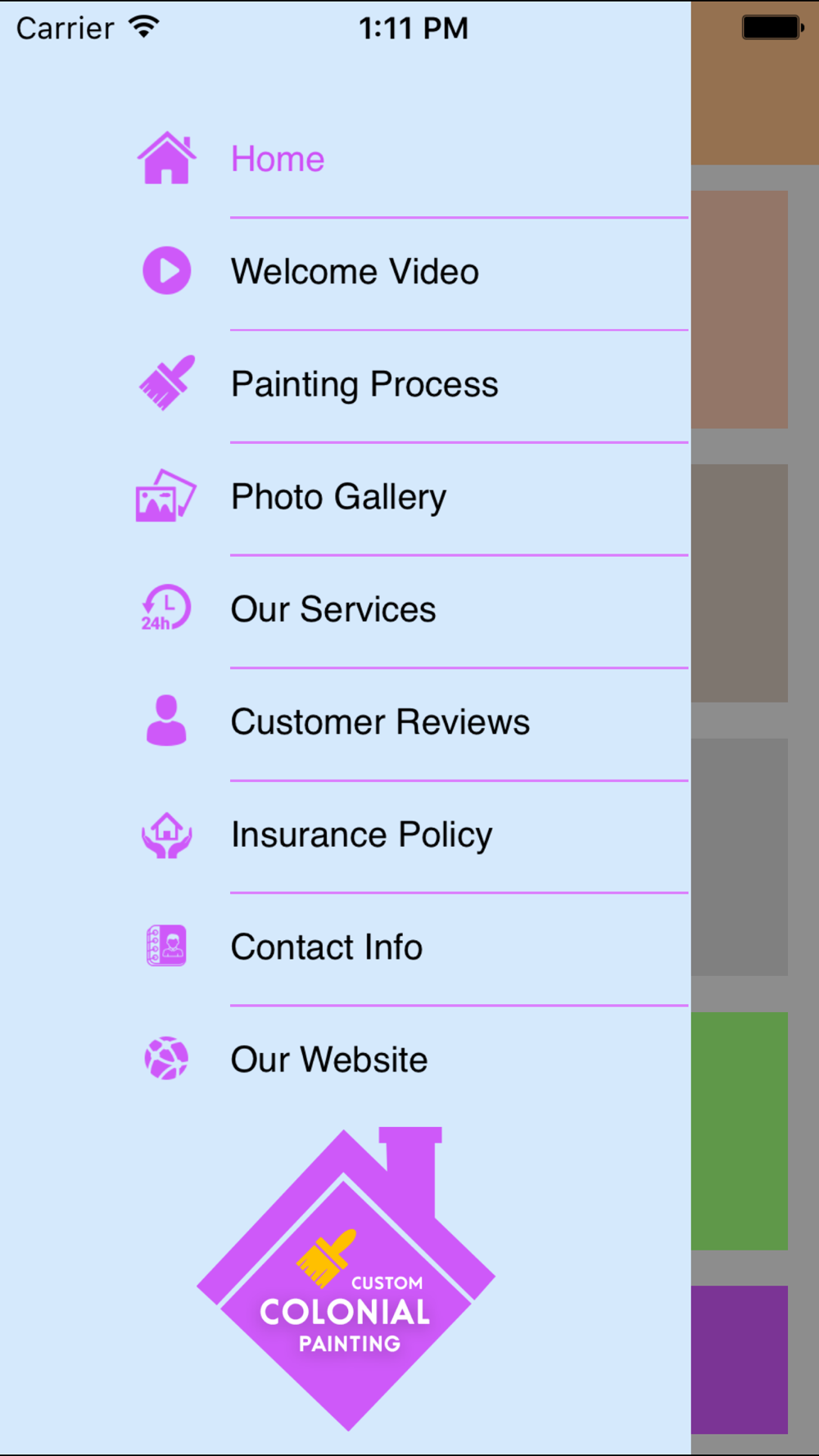Viewport: 819px width, 1456px height.
Task: Open Welcome Video
Action: click(x=345, y=272)
